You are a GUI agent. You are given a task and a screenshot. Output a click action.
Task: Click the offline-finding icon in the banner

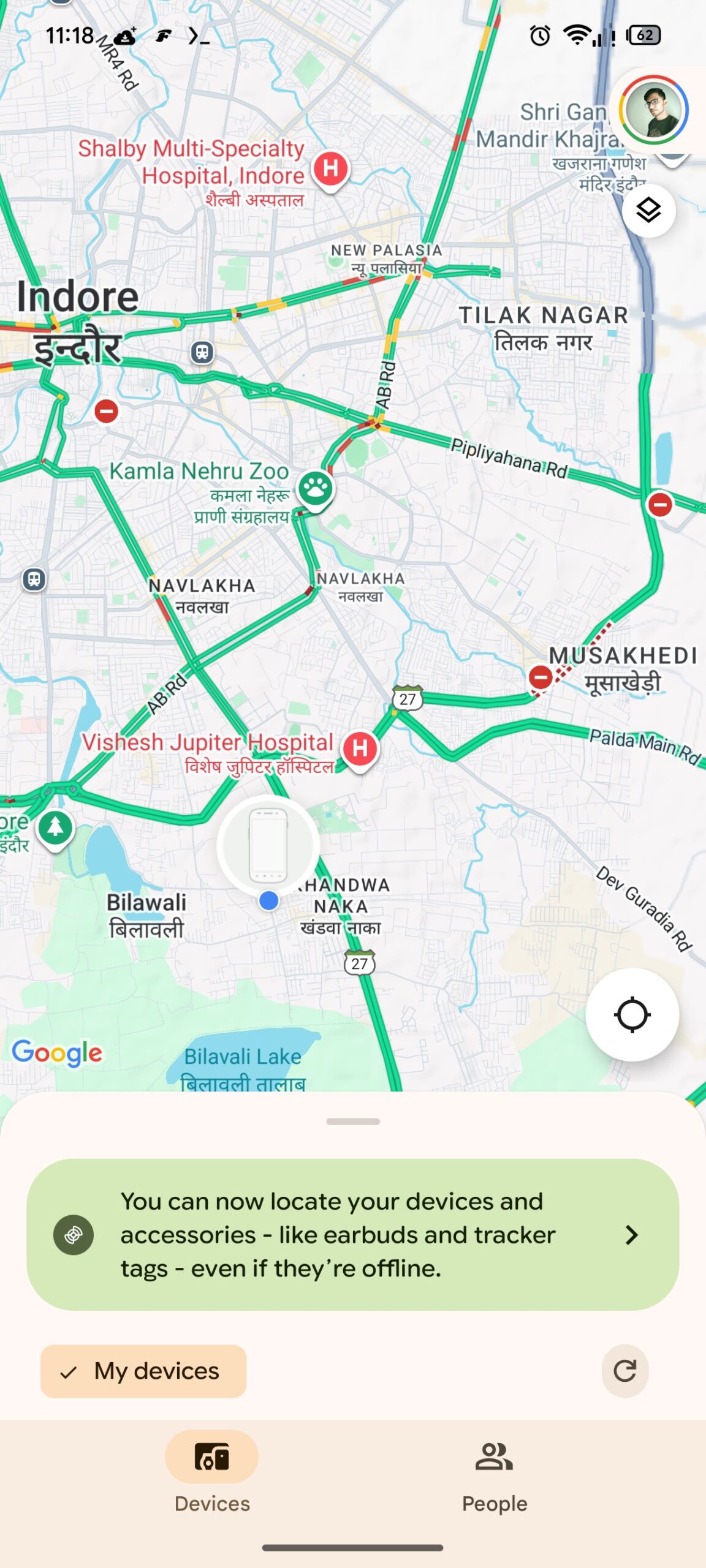click(74, 1234)
